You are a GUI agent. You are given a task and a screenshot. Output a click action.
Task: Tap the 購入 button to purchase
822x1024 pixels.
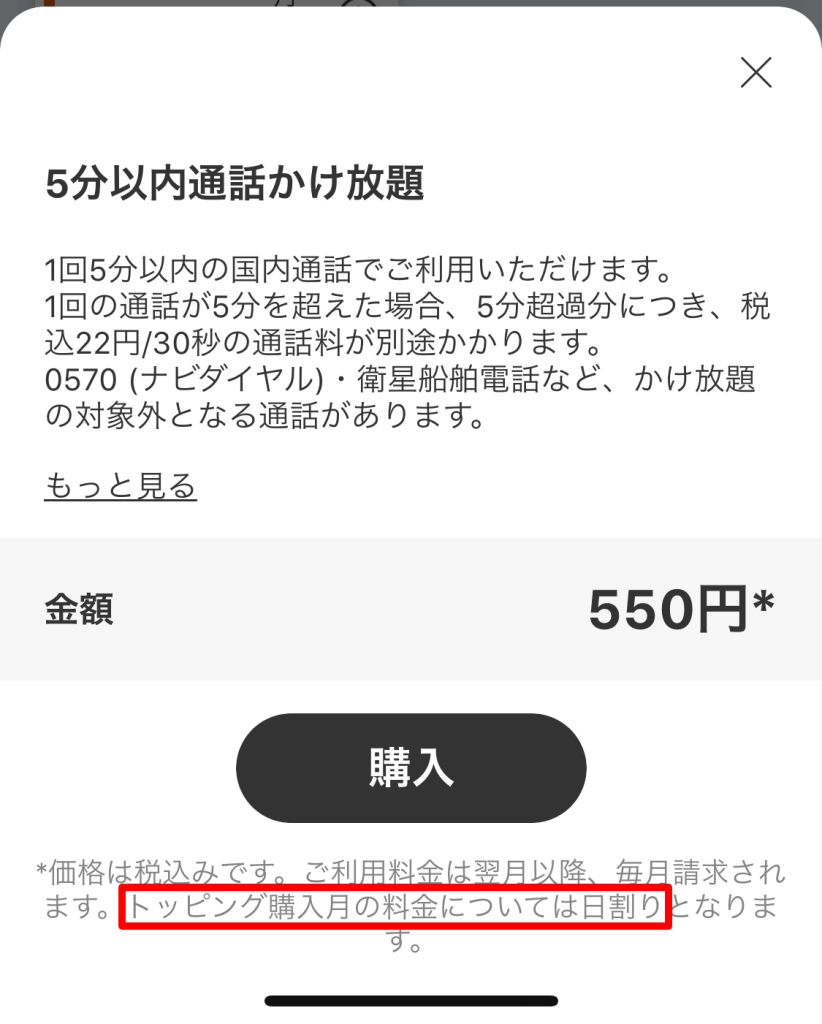tap(411, 767)
